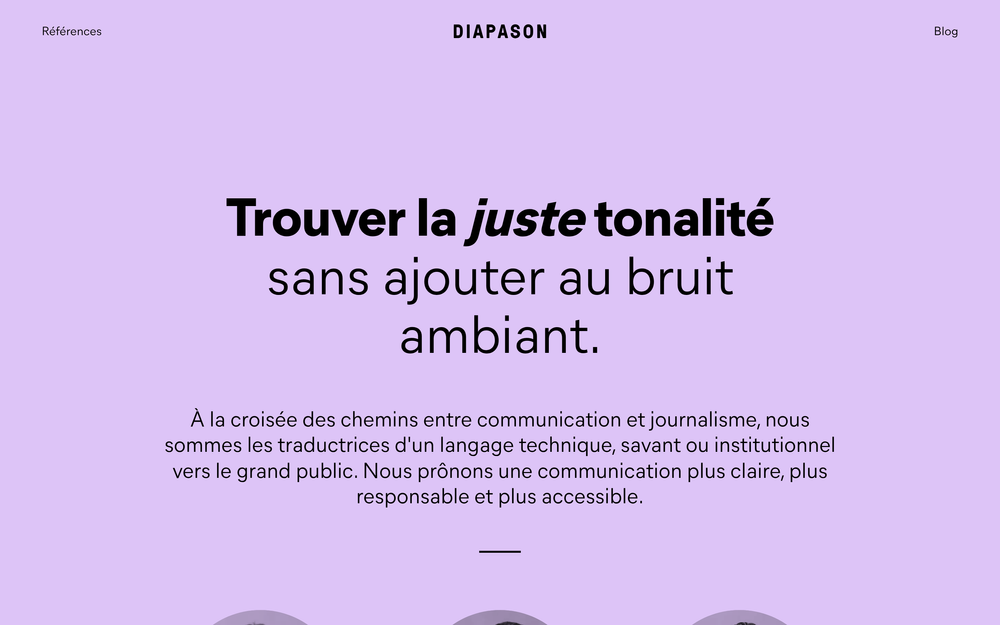Open the Références page
The image size is (1000, 625).
click(x=71, y=31)
